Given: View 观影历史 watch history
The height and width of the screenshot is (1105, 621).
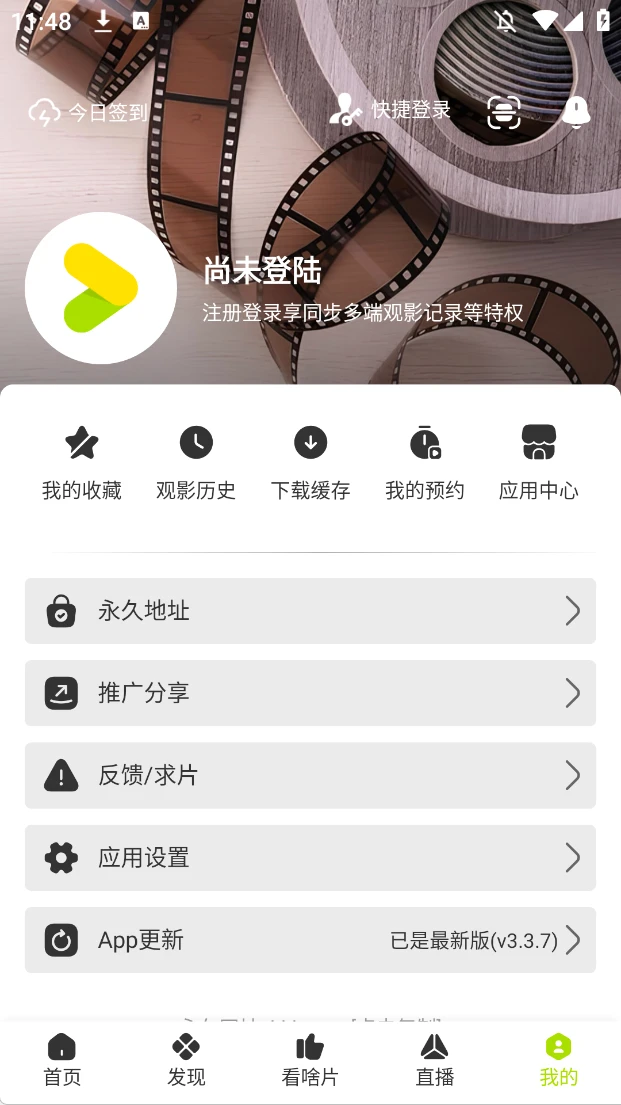Looking at the screenshot, I should (x=196, y=462).
